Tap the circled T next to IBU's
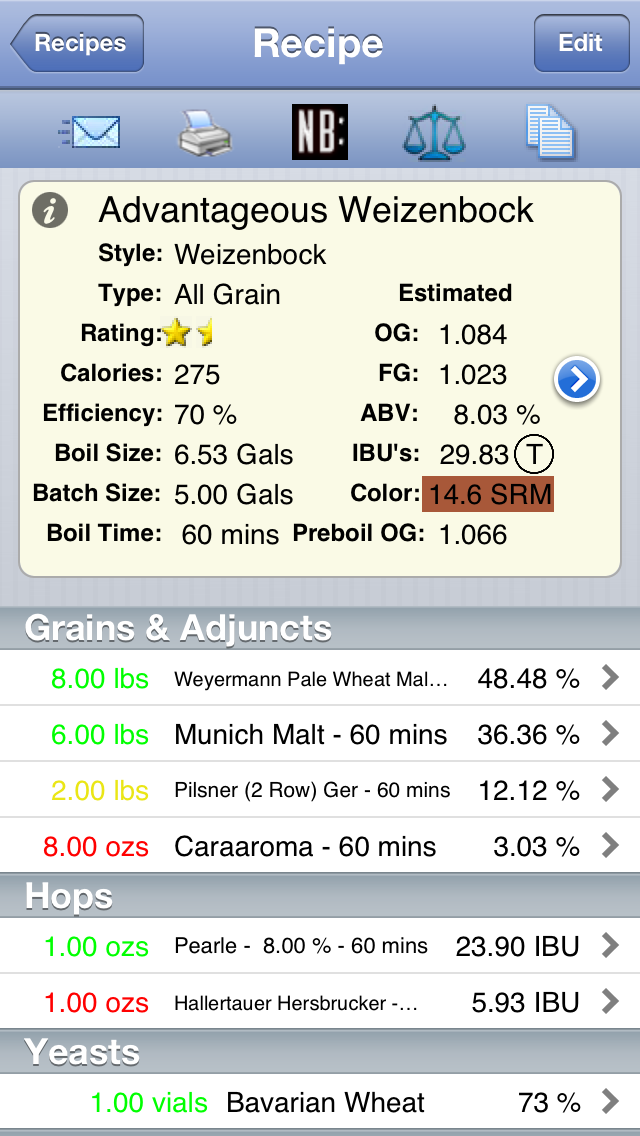 pos(535,455)
